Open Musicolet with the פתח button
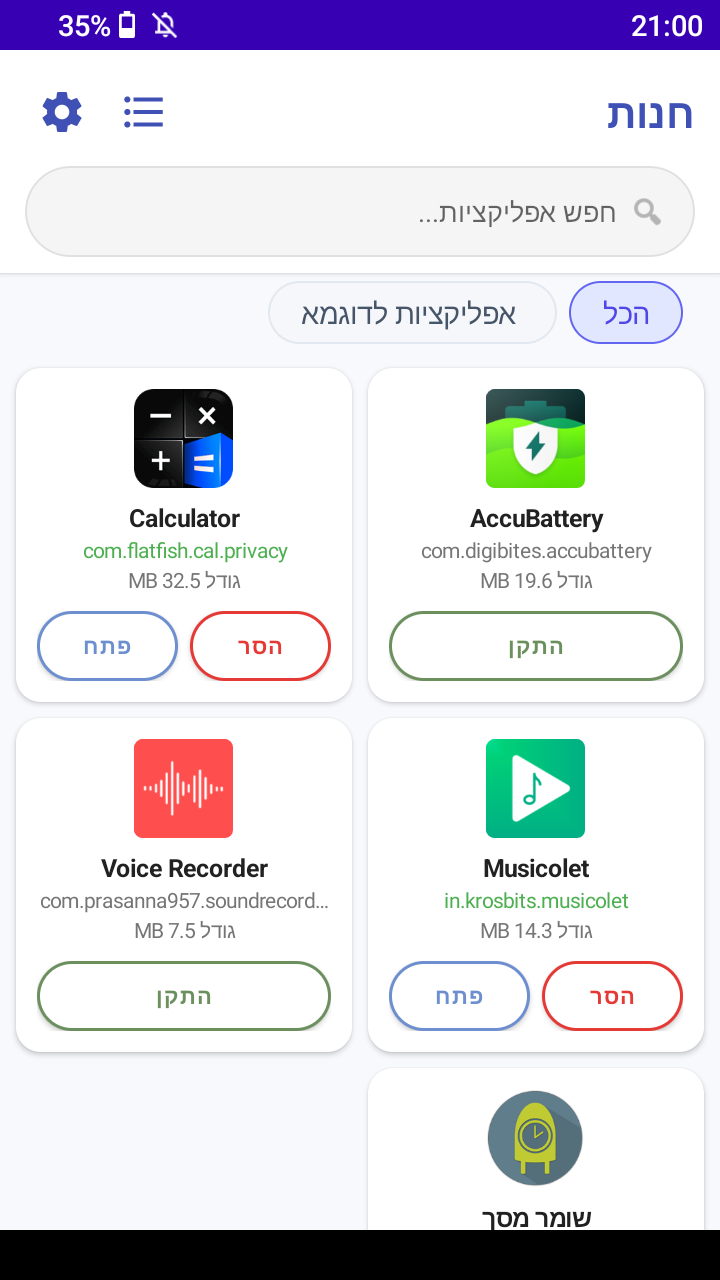 (x=459, y=996)
